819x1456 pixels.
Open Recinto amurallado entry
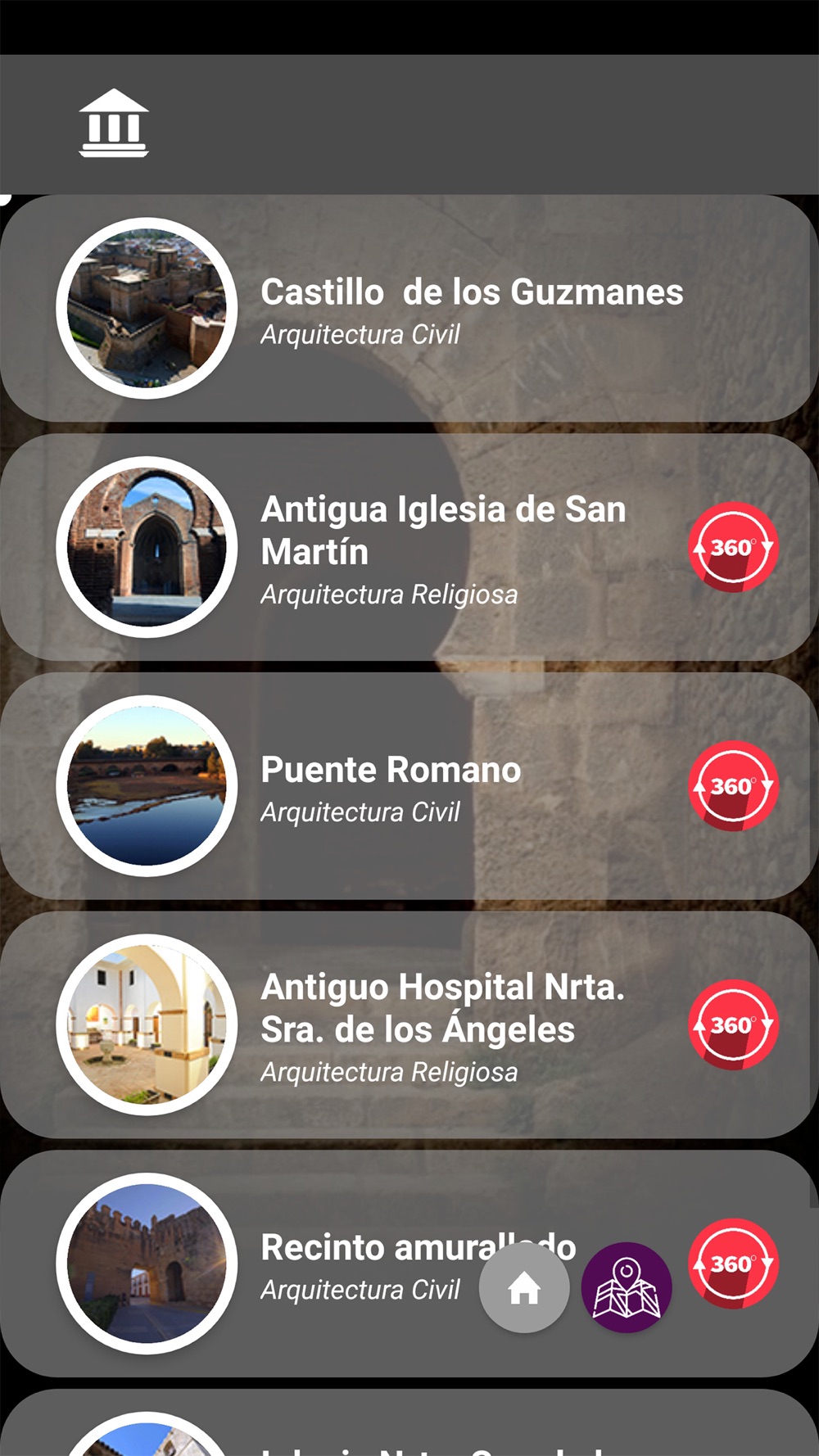409,1264
